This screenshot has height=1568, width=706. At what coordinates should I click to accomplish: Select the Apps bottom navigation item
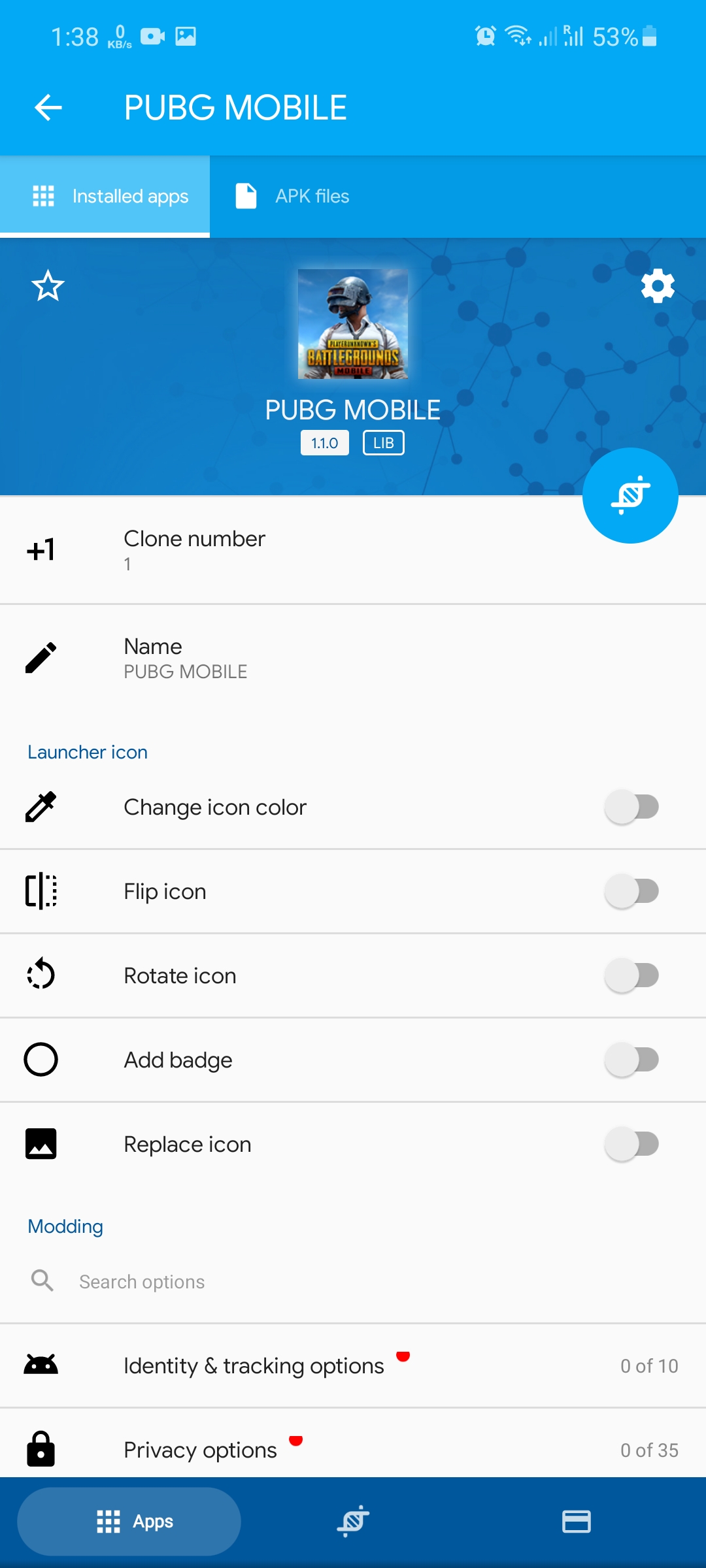point(129,1522)
